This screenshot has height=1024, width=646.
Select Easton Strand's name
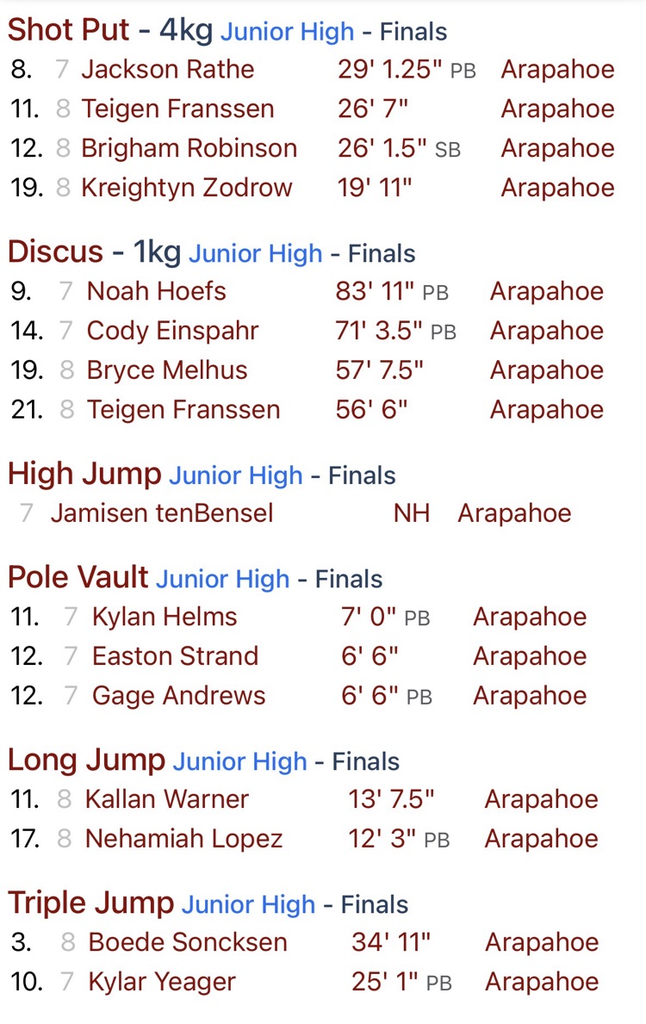click(175, 656)
